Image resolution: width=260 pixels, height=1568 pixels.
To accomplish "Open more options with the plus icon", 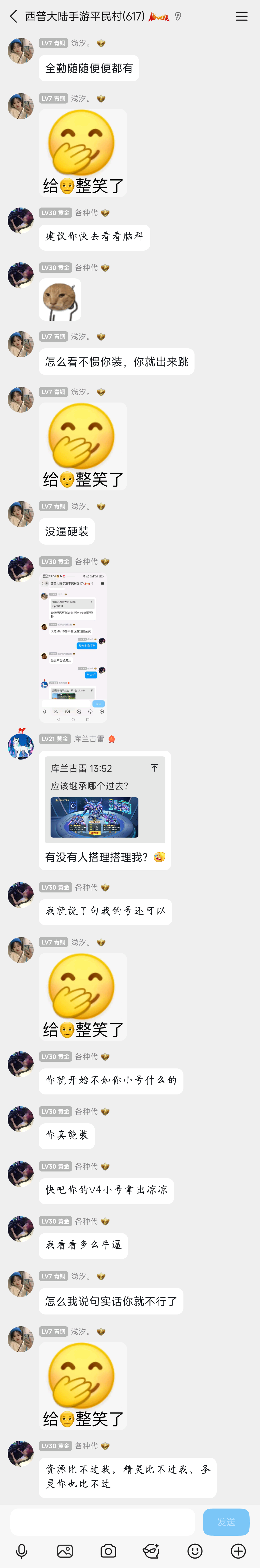I will pos(238,1550).
